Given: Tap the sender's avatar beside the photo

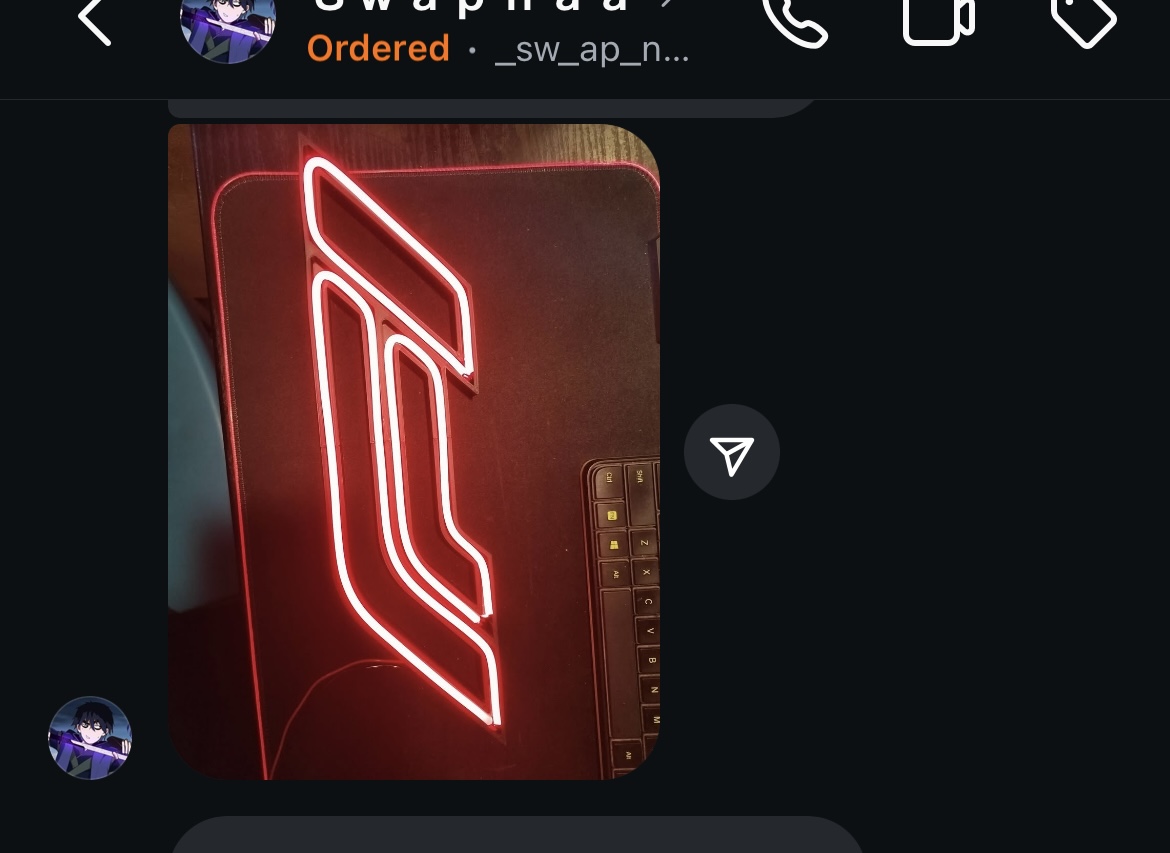Looking at the screenshot, I should [x=90, y=738].
